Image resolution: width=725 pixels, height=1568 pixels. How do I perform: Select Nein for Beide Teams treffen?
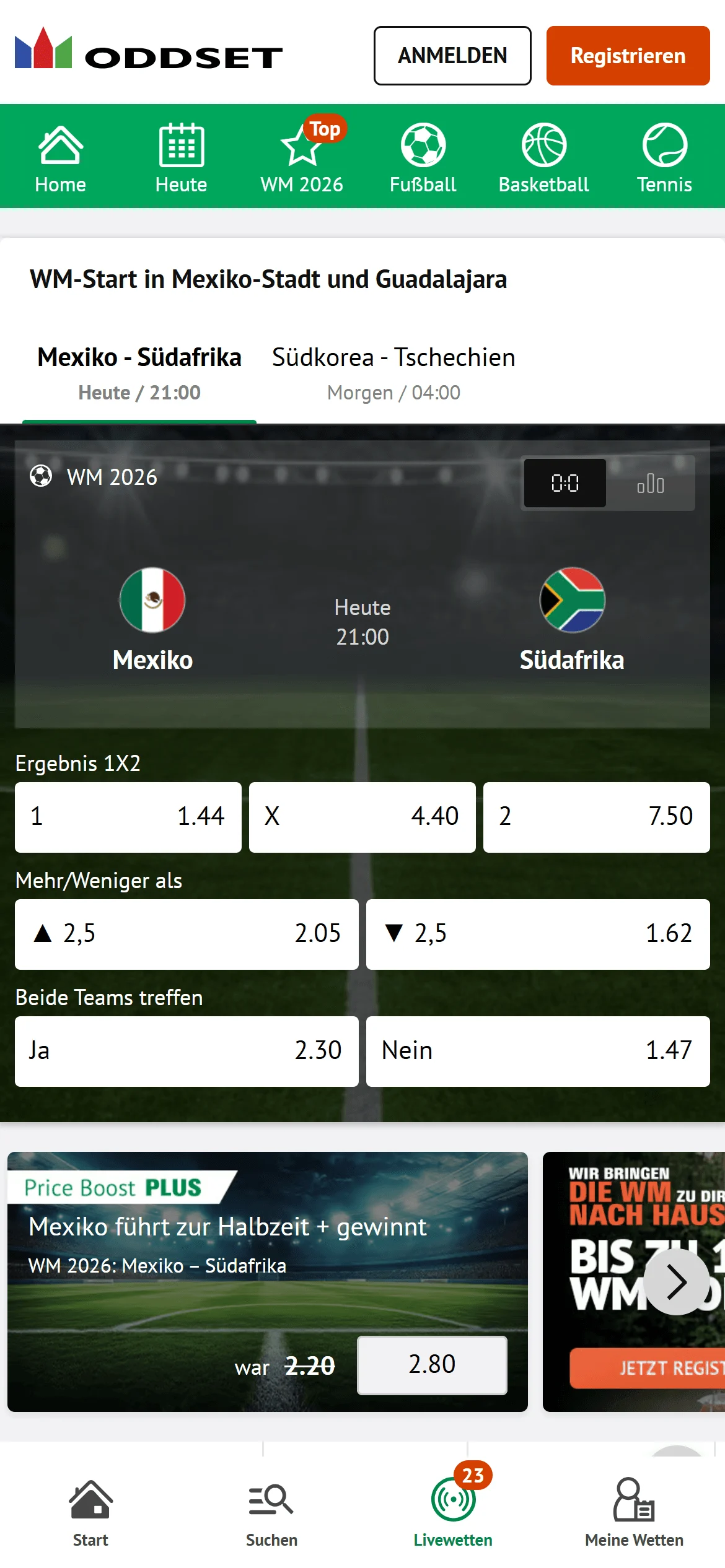[x=538, y=1051]
